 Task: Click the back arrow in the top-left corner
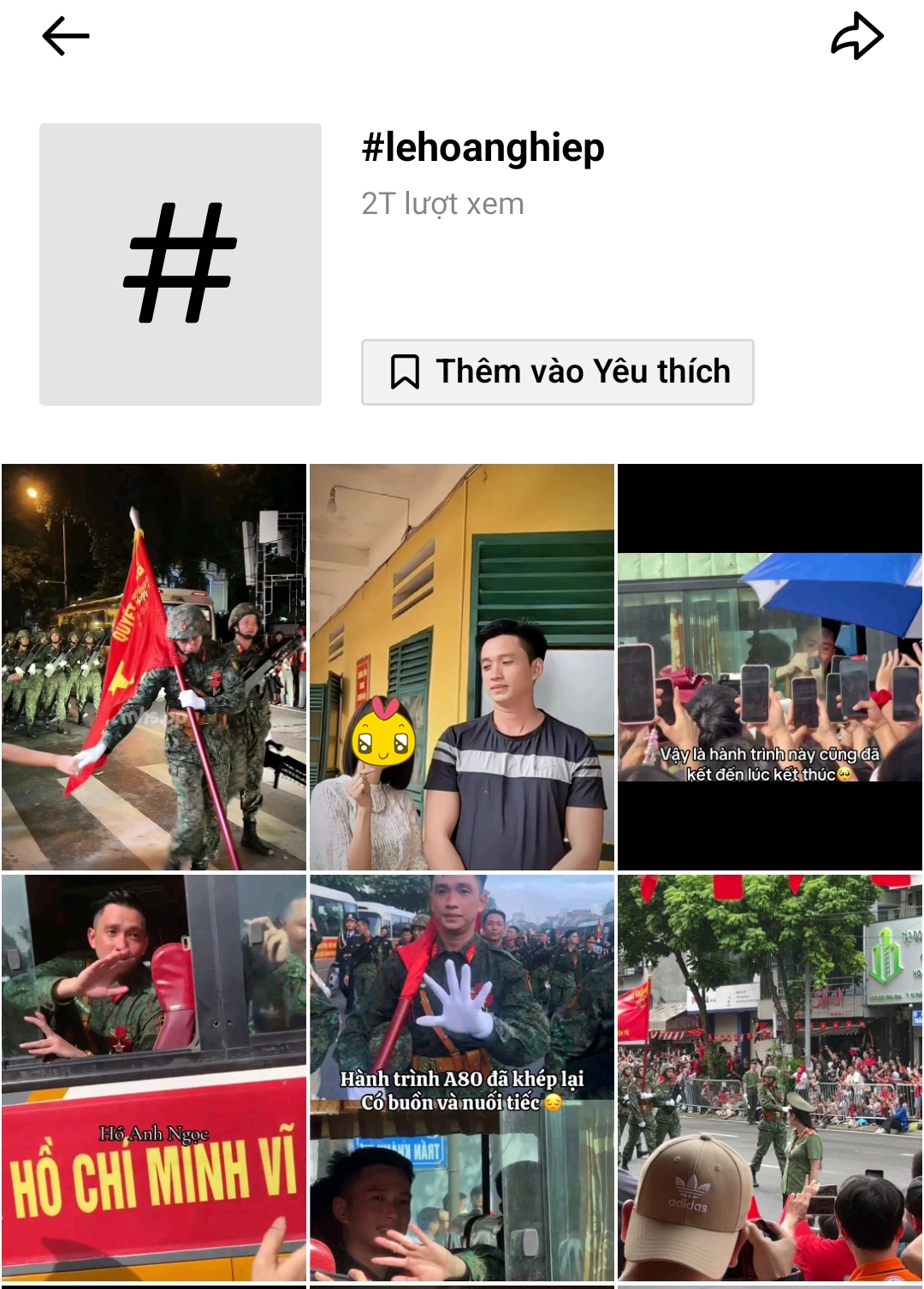(64, 36)
